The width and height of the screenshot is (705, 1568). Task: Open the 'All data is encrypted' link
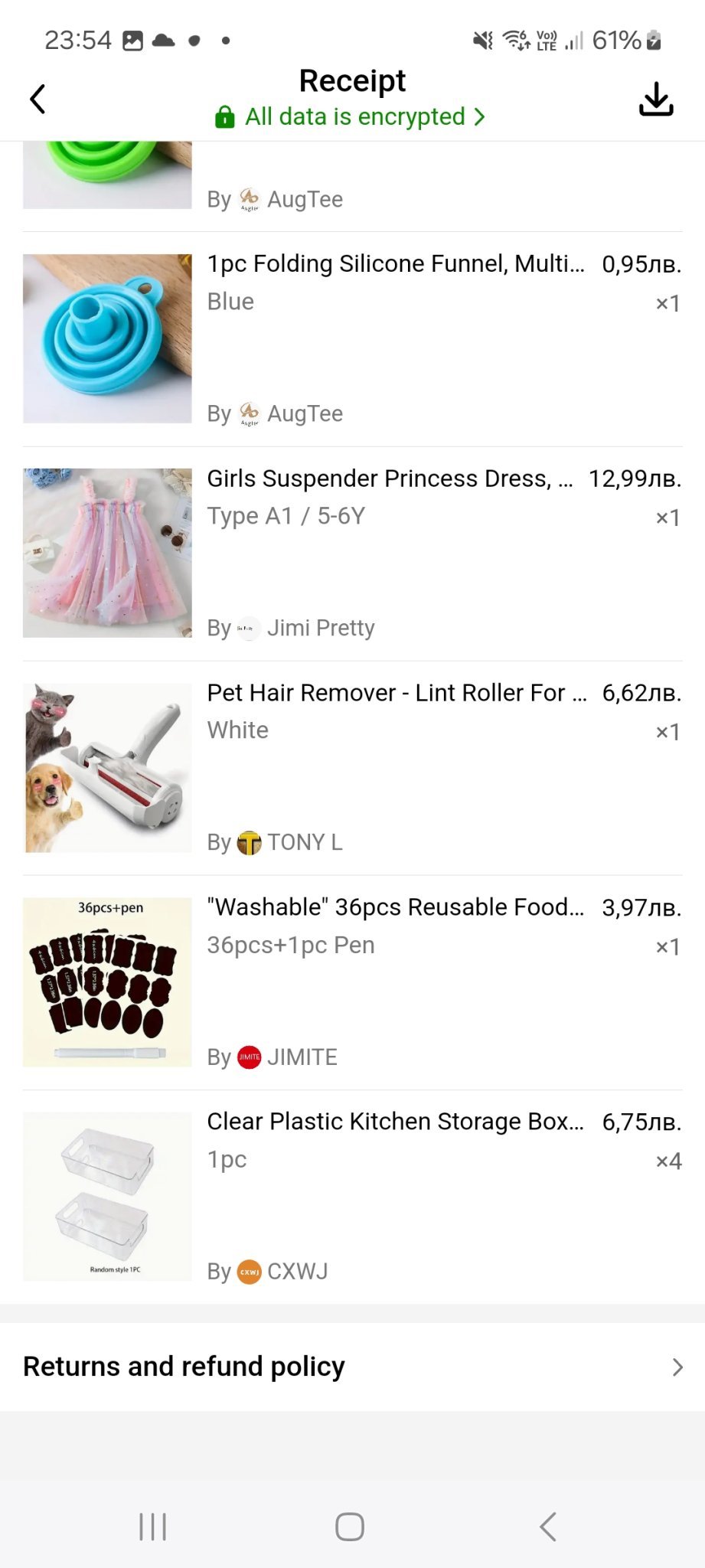[351, 117]
